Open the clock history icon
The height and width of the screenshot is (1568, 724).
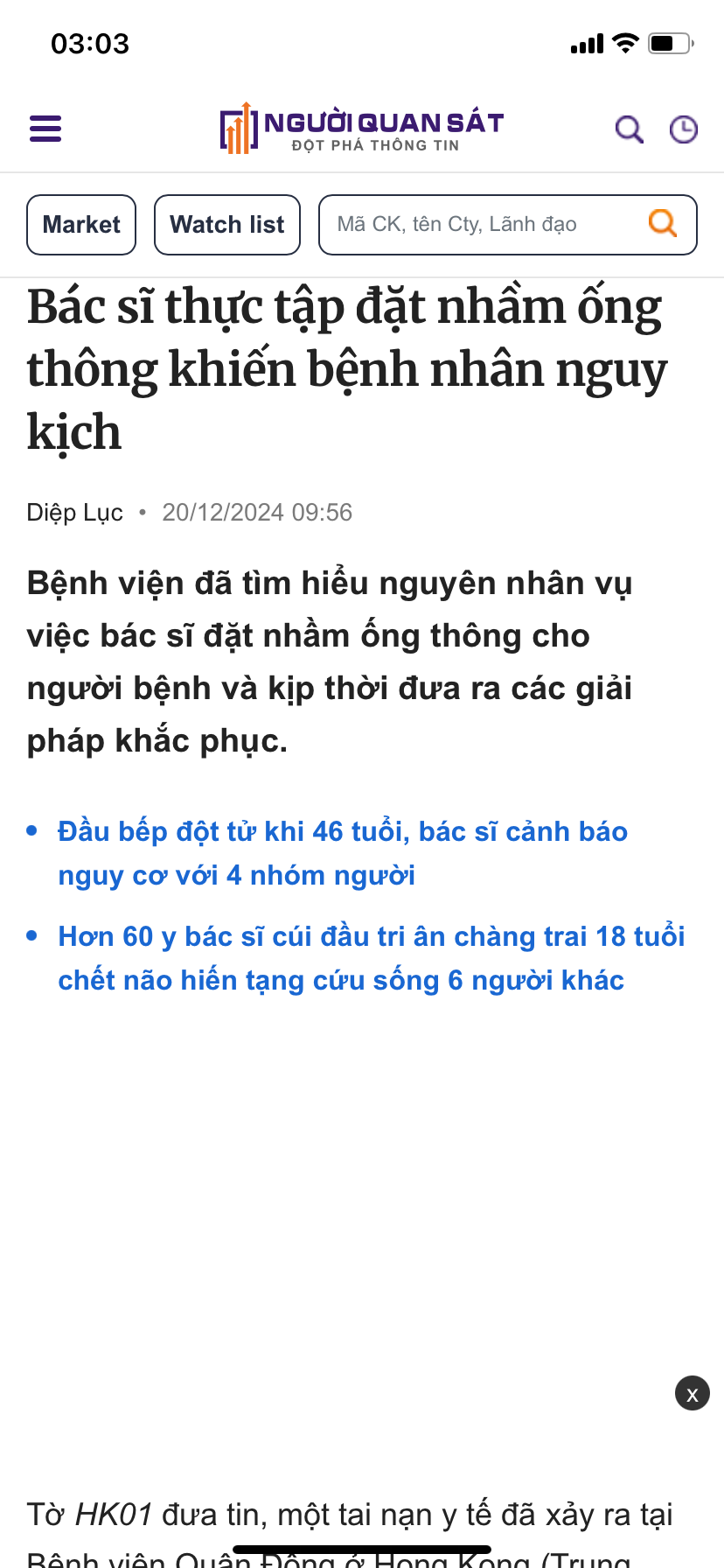pos(684,129)
